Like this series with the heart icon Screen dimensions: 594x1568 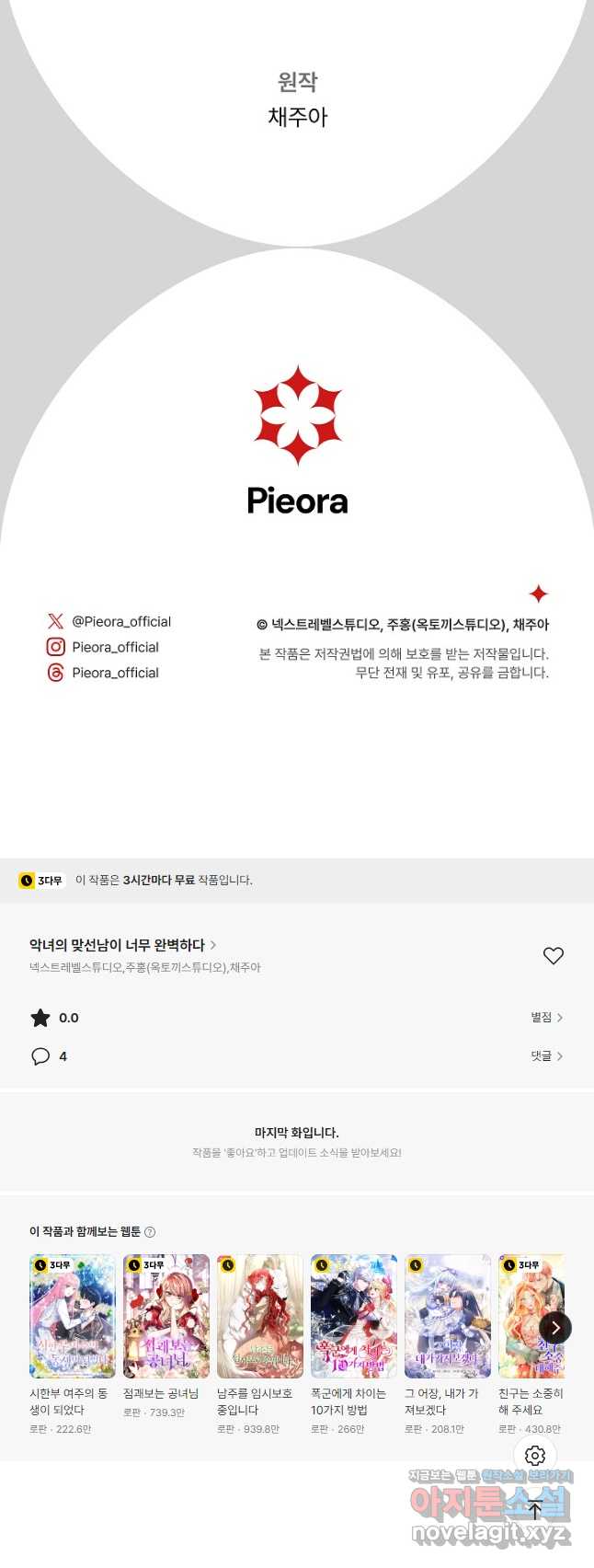point(553,956)
